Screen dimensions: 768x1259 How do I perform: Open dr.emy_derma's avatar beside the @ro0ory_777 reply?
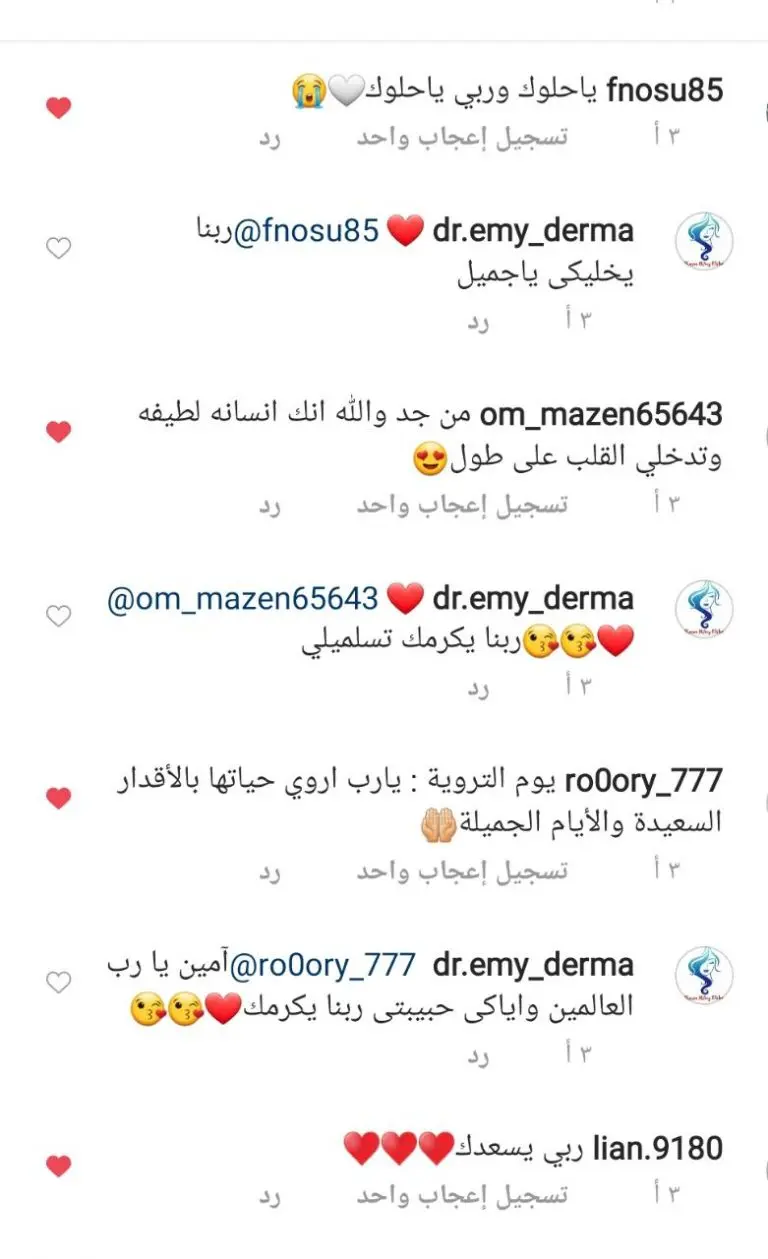coord(704,975)
